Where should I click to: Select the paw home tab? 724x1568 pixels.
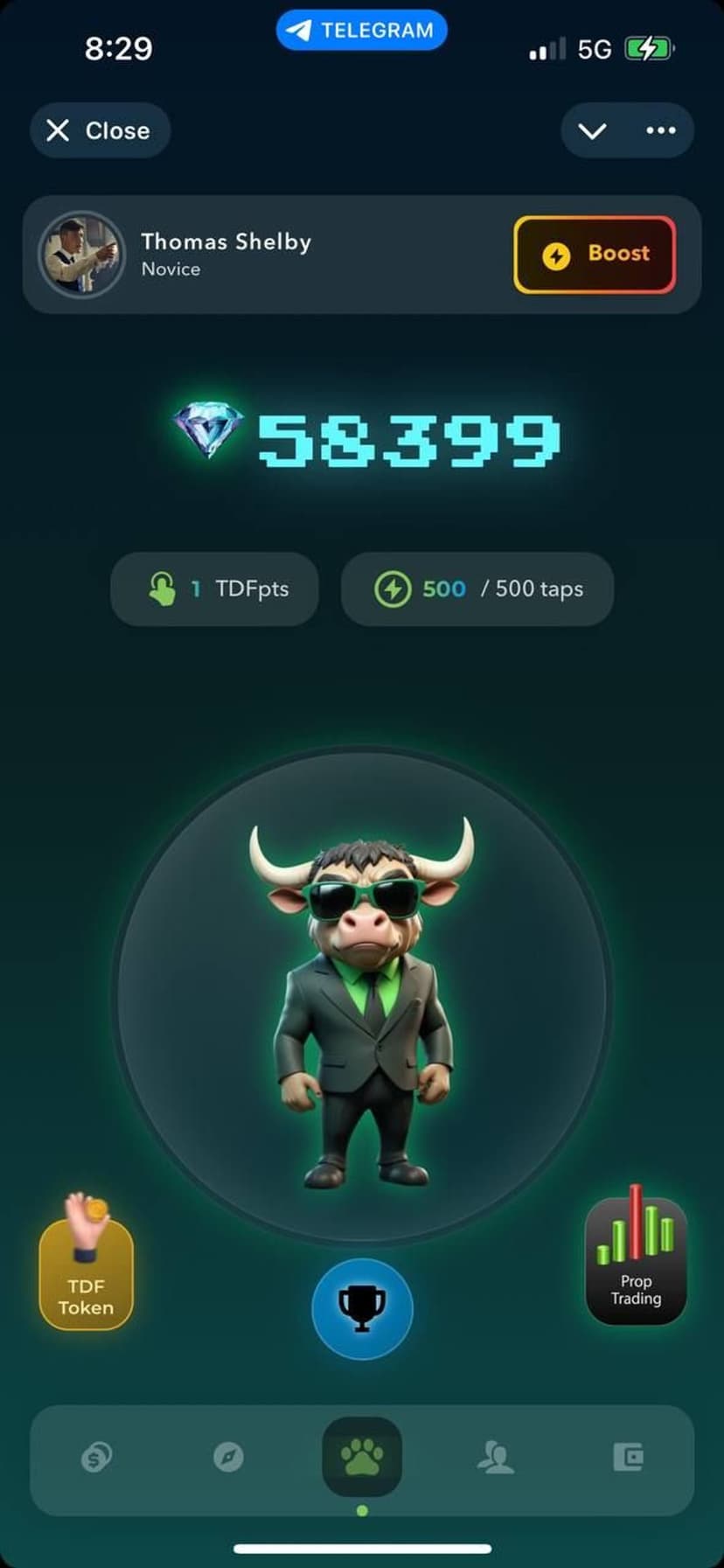362,1457
